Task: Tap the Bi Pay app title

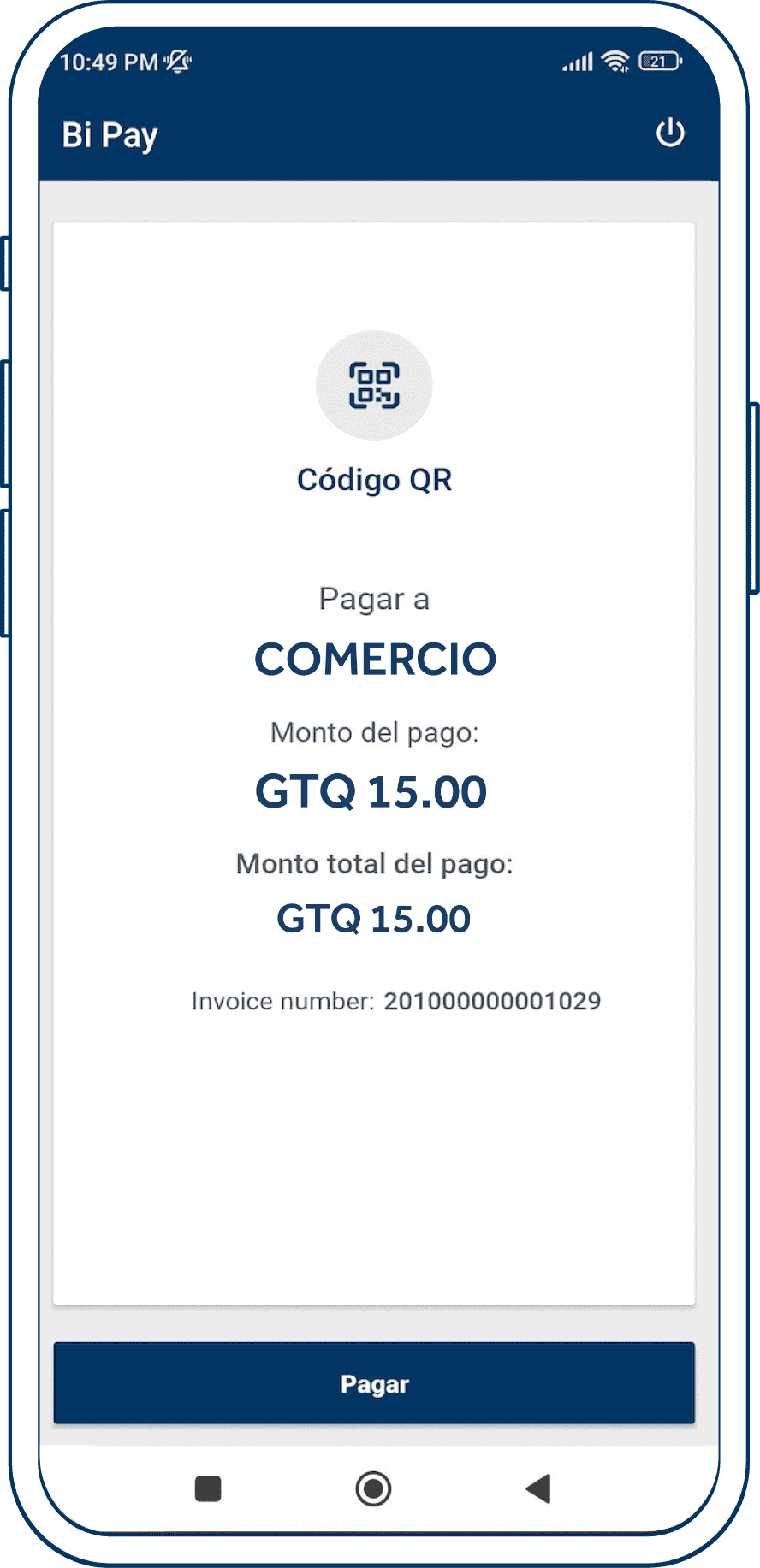Action: [x=110, y=133]
